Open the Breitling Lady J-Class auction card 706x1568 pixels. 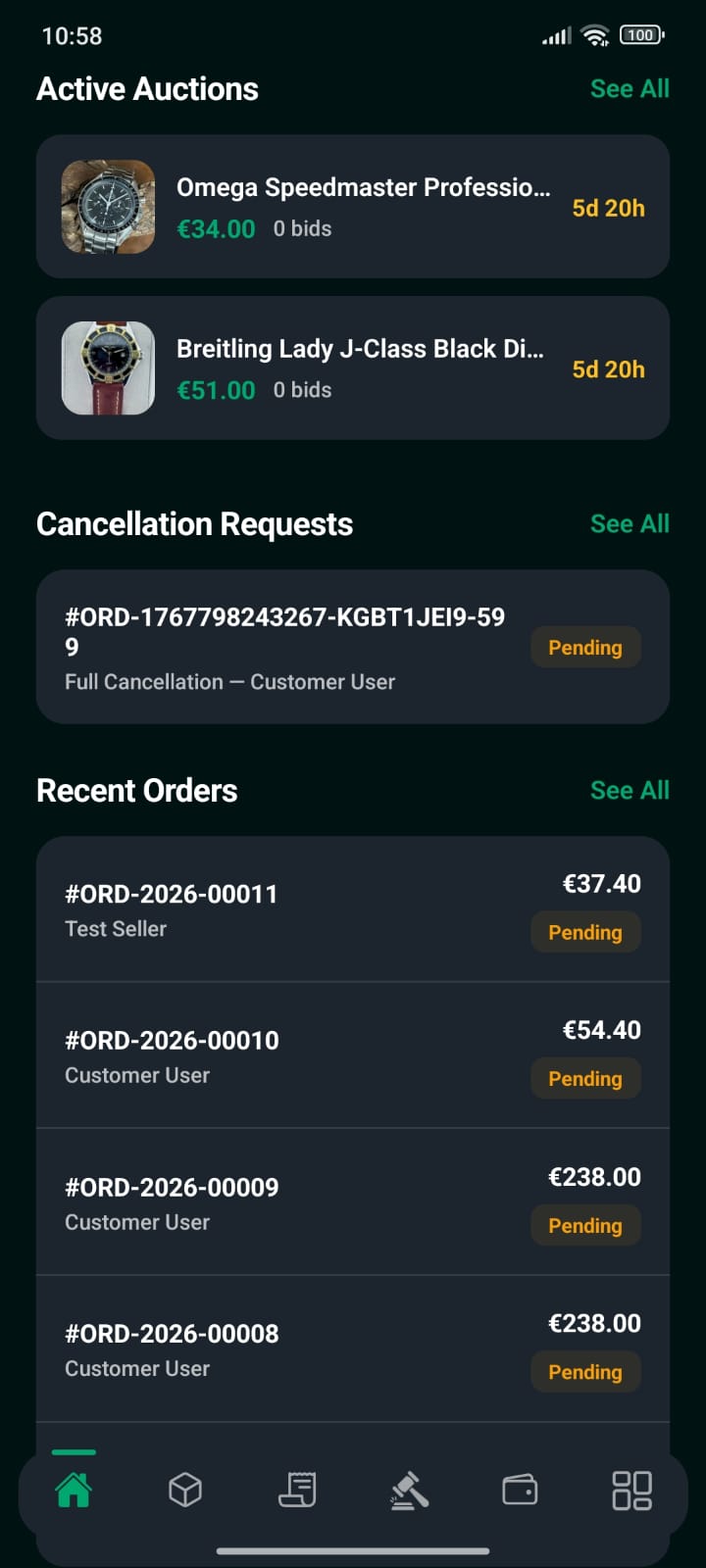(353, 368)
